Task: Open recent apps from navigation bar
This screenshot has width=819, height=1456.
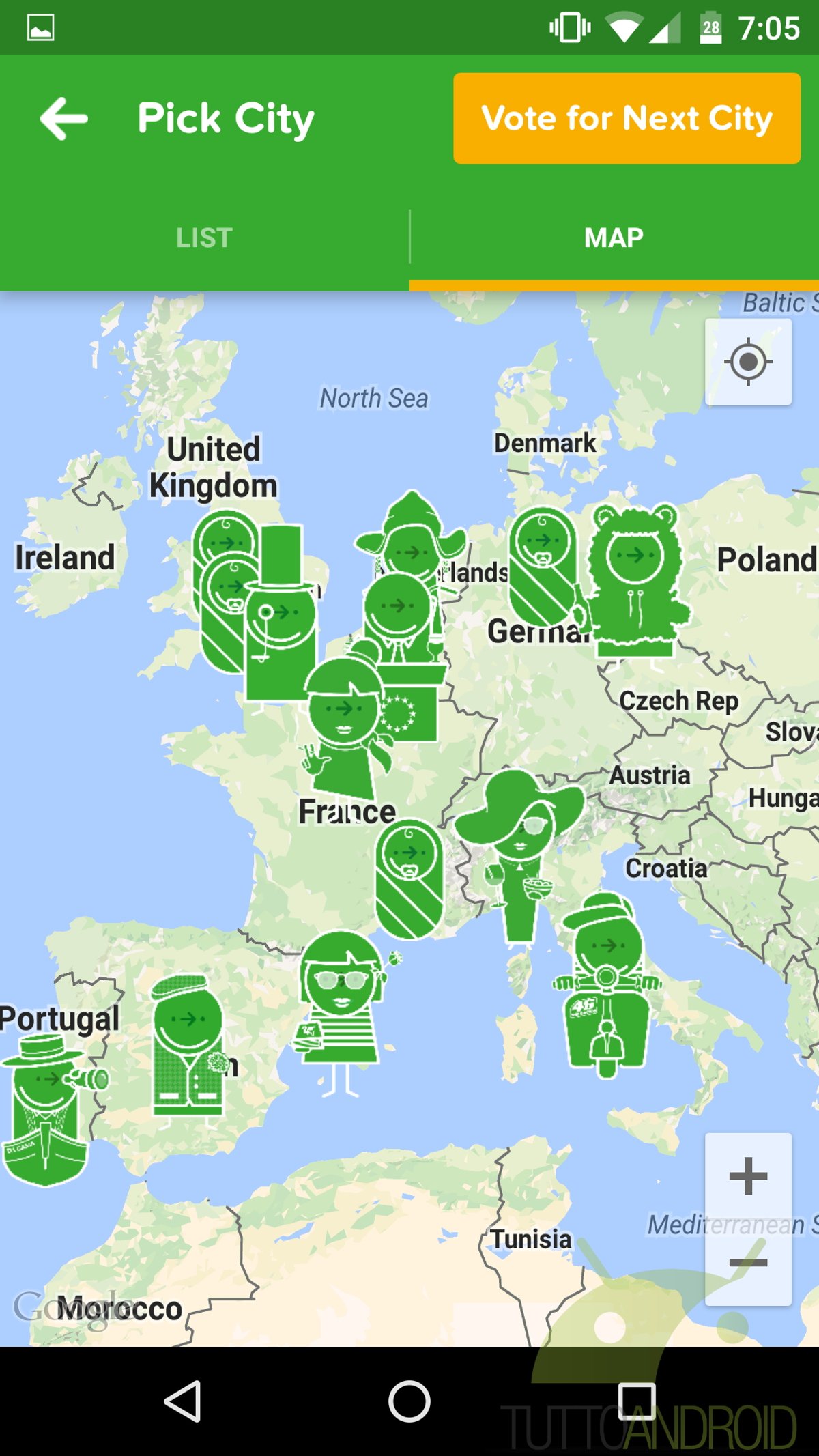Action: pyautogui.click(x=636, y=1401)
